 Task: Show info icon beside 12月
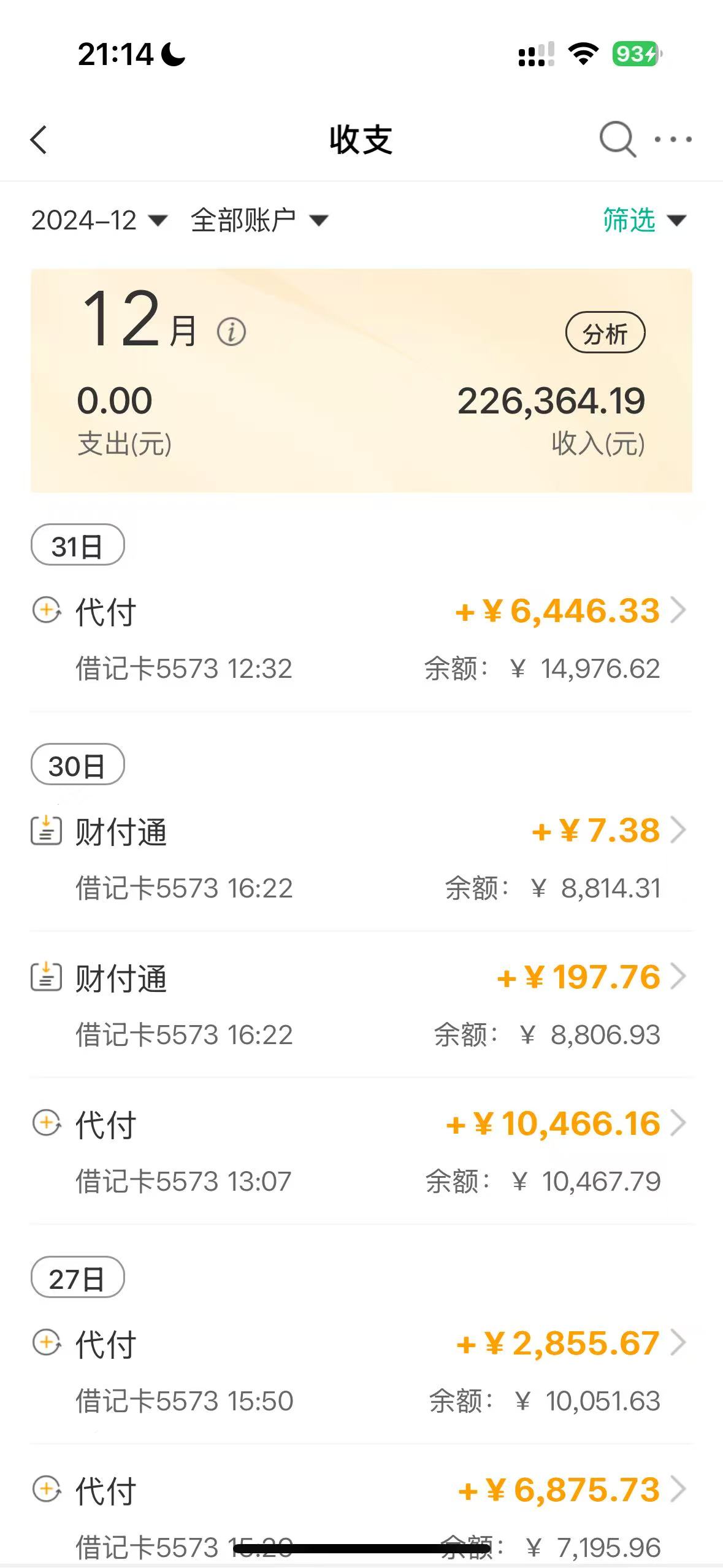231,332
